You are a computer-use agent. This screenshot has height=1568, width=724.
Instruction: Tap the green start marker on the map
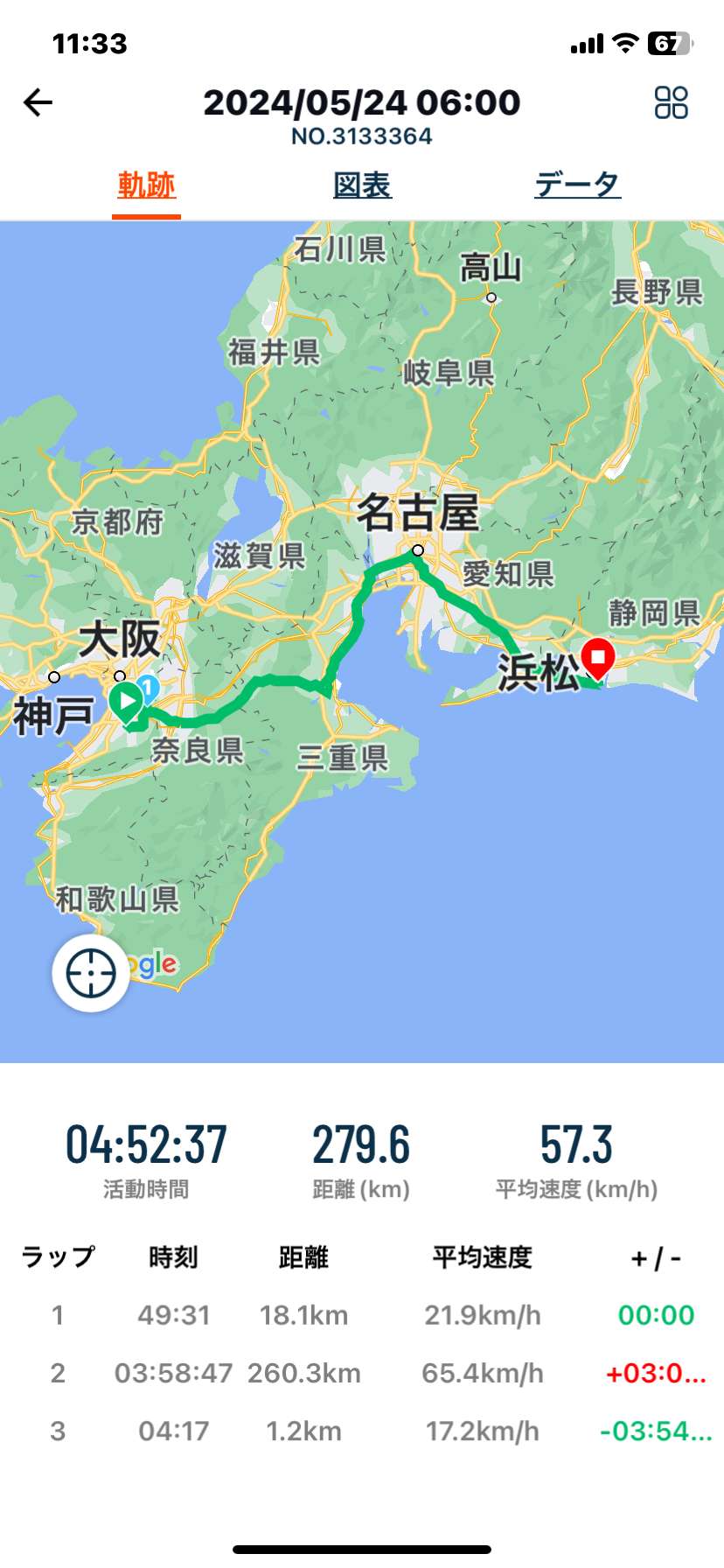[x=127, y=701]
